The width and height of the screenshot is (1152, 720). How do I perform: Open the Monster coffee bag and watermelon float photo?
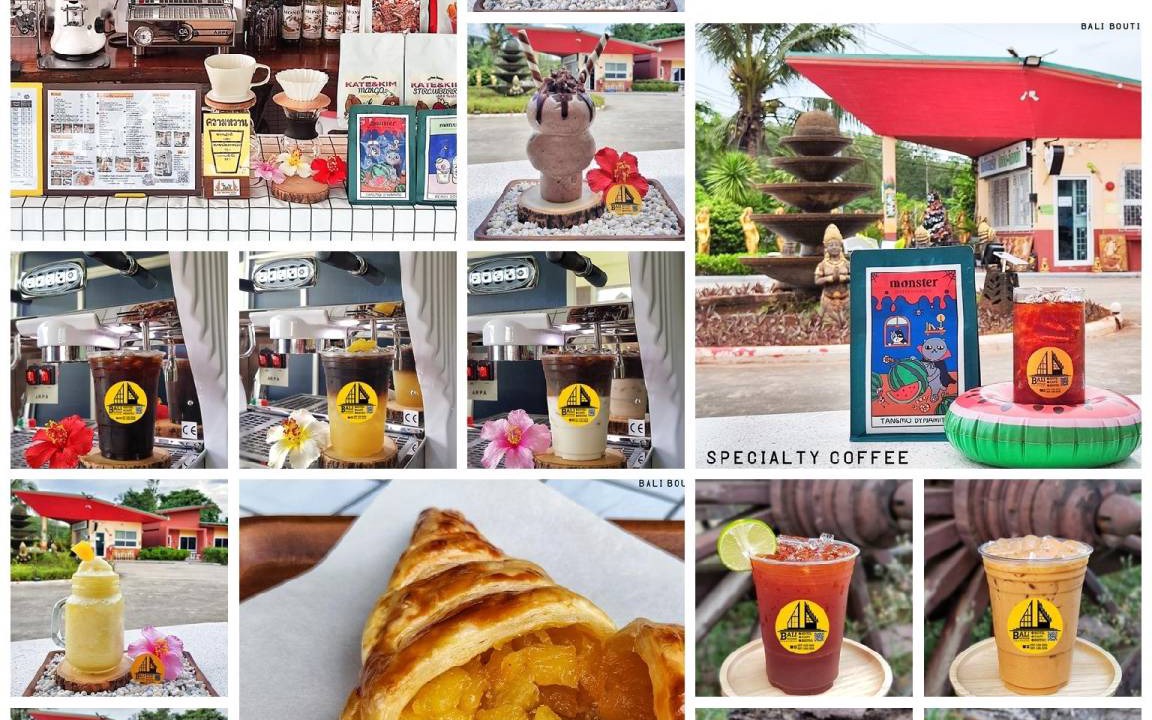point(917,245)
